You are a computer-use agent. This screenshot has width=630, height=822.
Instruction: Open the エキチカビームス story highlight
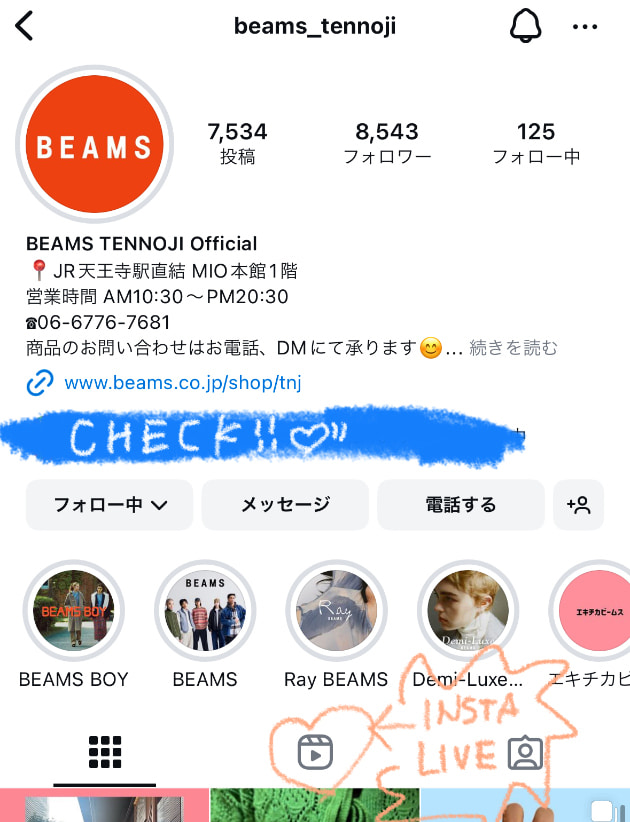tap(594, 611)
